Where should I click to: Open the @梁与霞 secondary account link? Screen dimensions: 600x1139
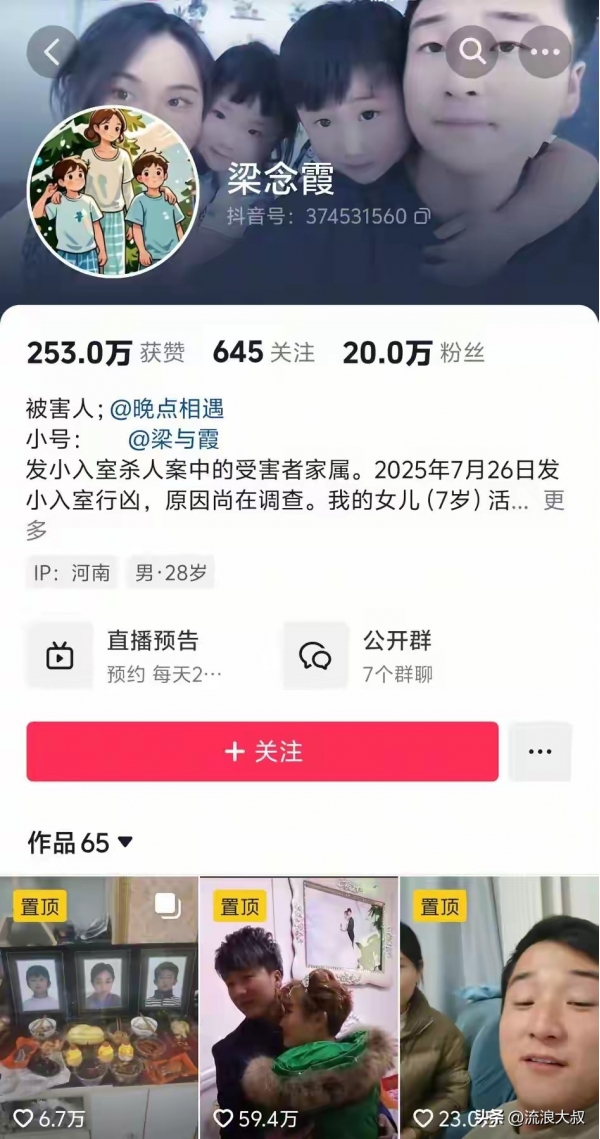coord(173,438)
